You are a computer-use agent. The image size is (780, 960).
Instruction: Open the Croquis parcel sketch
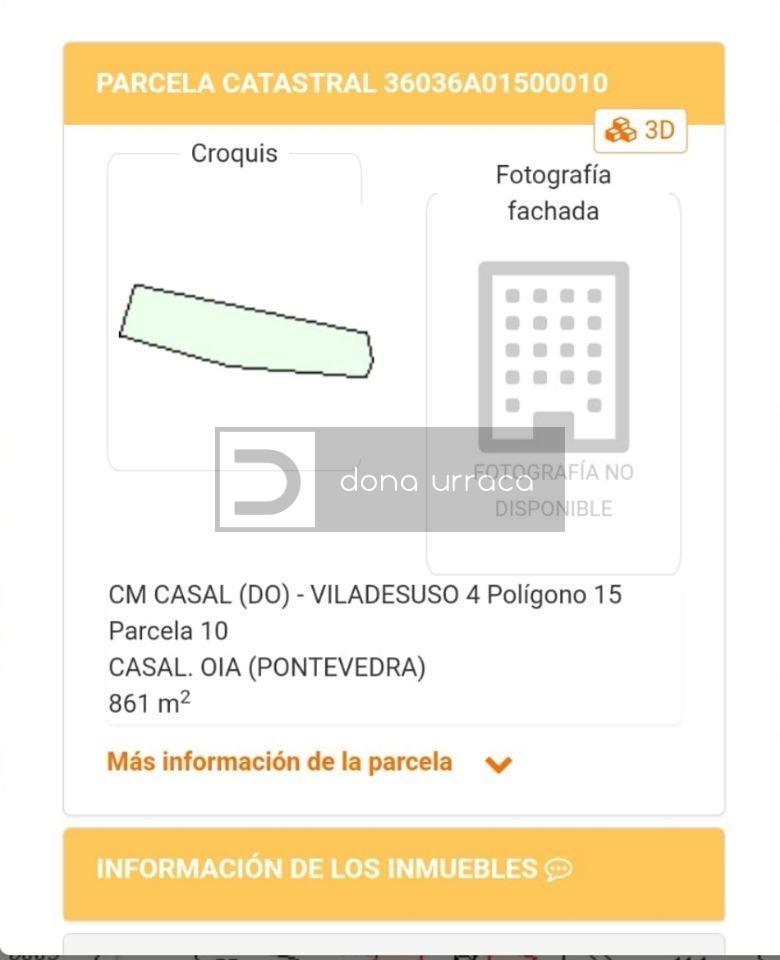[x=246, y=331]
